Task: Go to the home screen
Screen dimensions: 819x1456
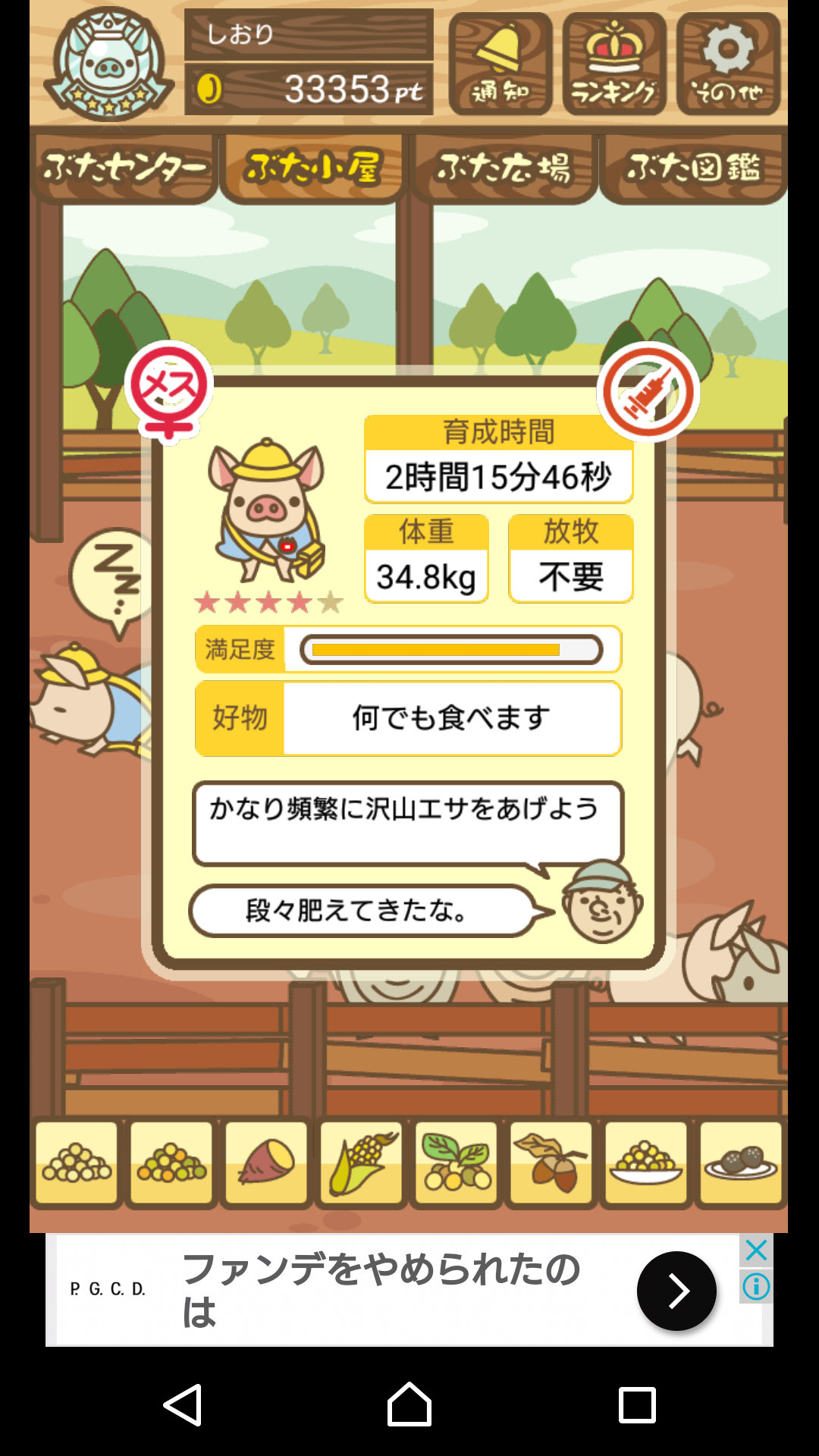Action: point(409,1404)
